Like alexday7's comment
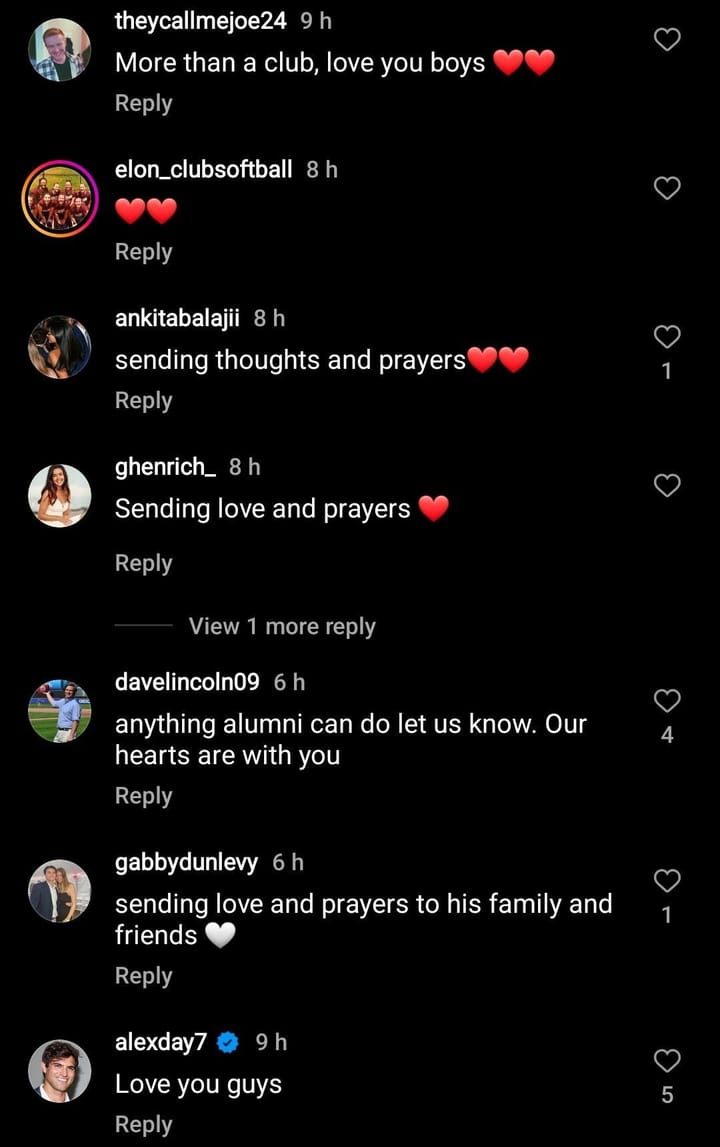The height and width of the screenshot is (1147, 720). tap(667, 1060)
